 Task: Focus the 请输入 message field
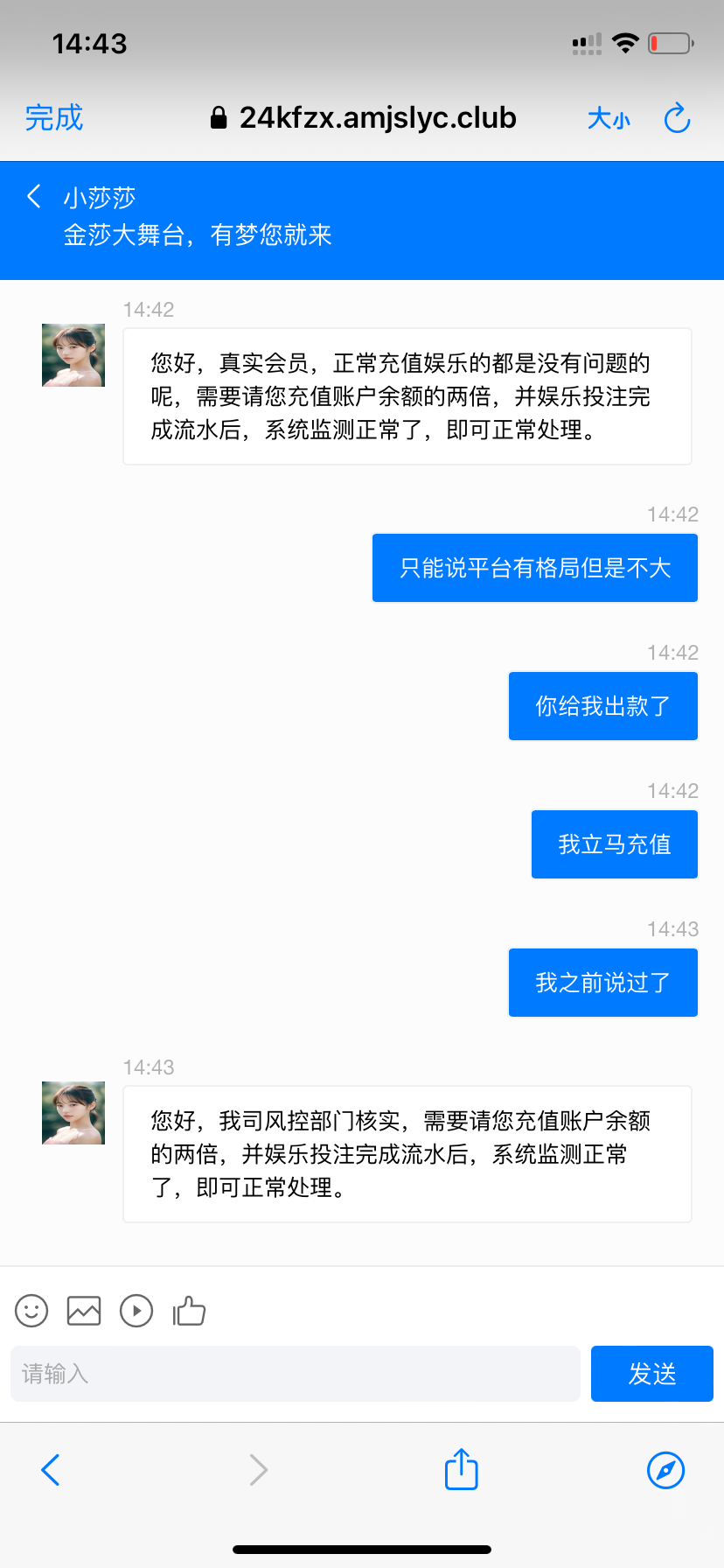click(296, 1374)
